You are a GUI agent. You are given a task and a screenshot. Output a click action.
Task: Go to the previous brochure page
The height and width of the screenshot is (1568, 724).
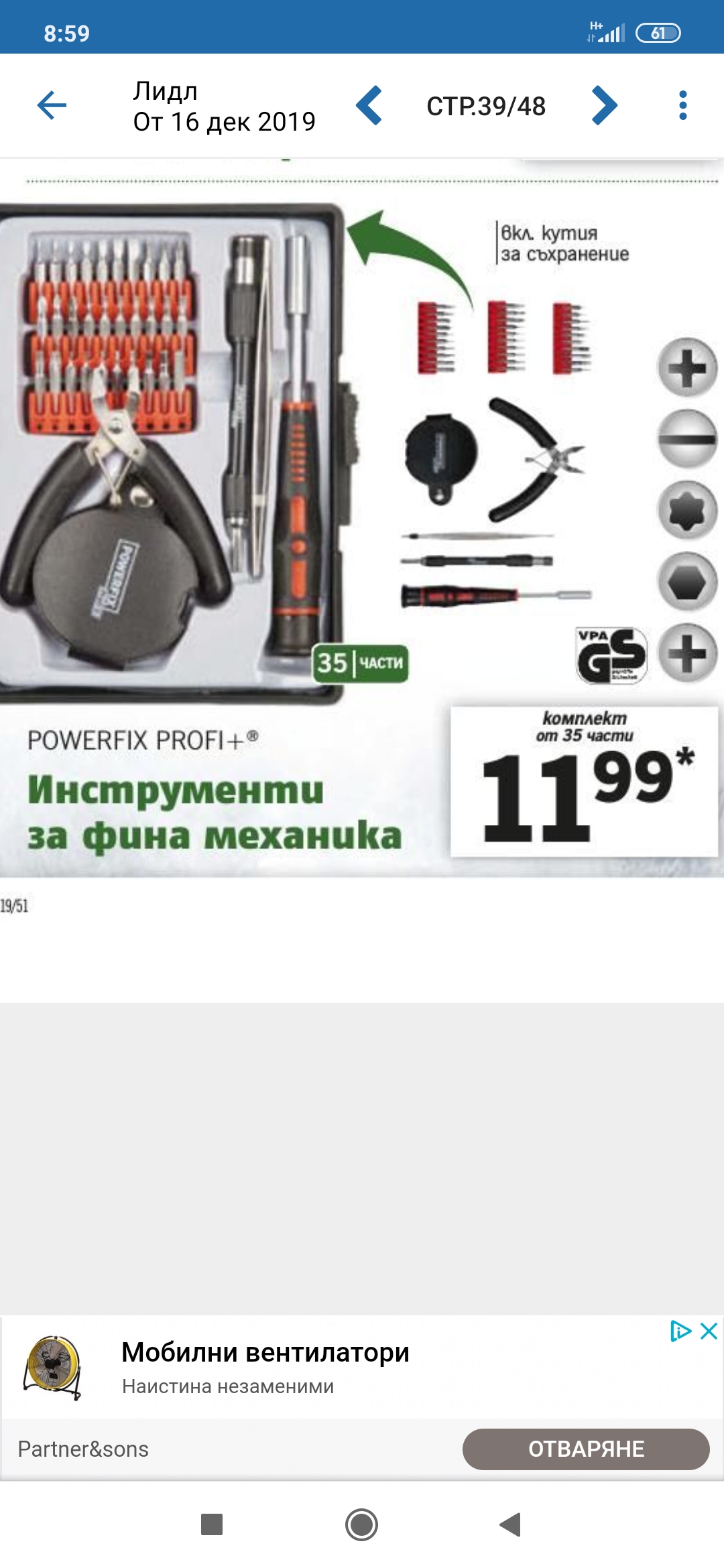coord(369,106)
